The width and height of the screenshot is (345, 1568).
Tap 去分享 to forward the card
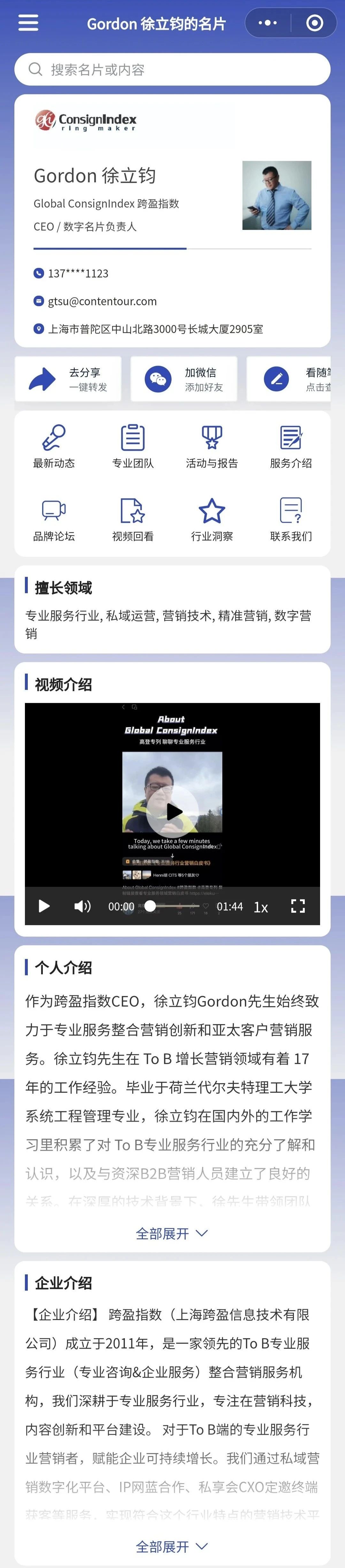68,379
